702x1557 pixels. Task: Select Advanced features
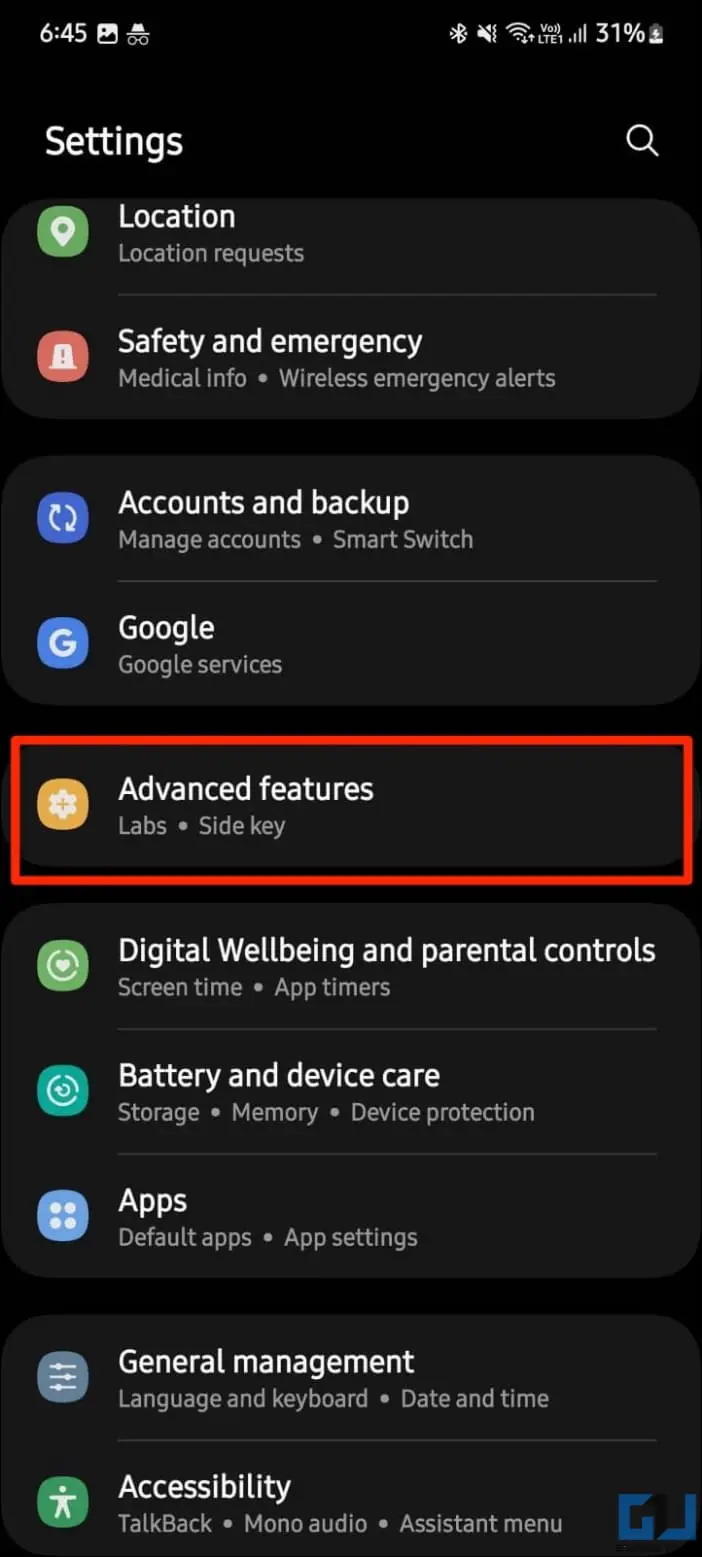351,805
